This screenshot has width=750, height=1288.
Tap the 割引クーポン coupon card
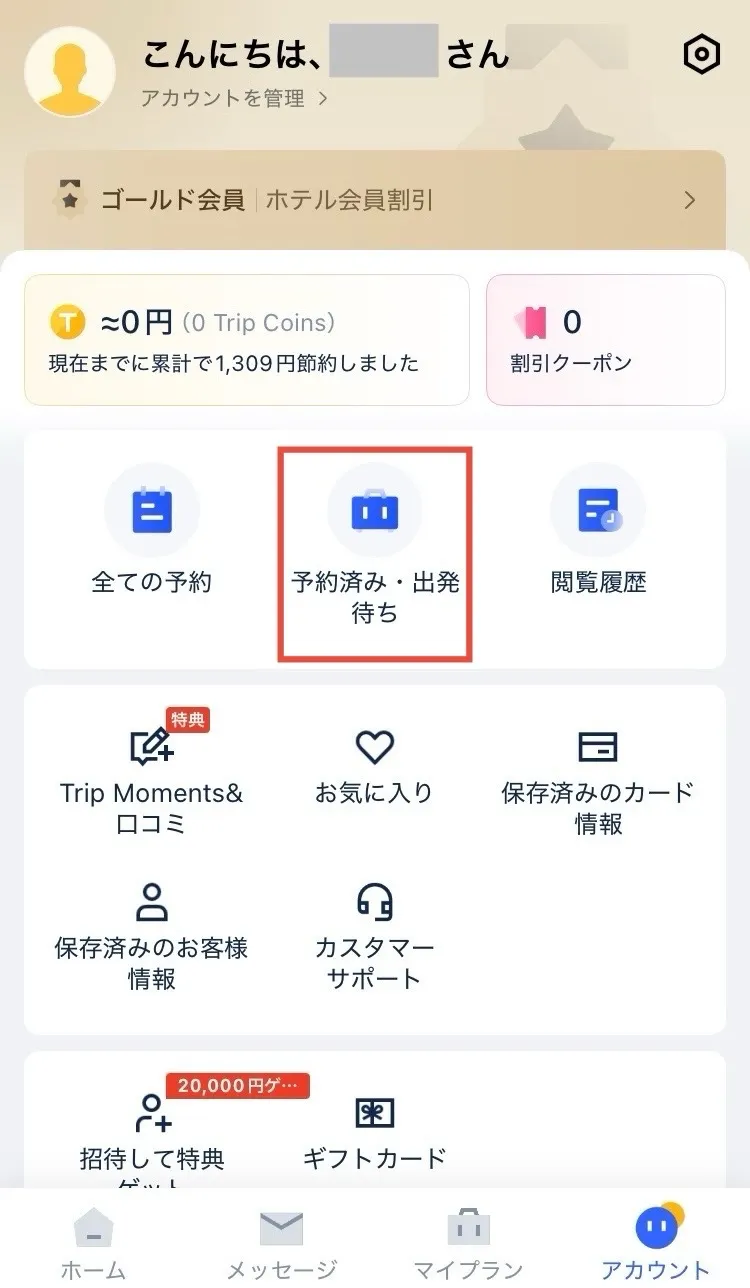(x=605, y=339)
